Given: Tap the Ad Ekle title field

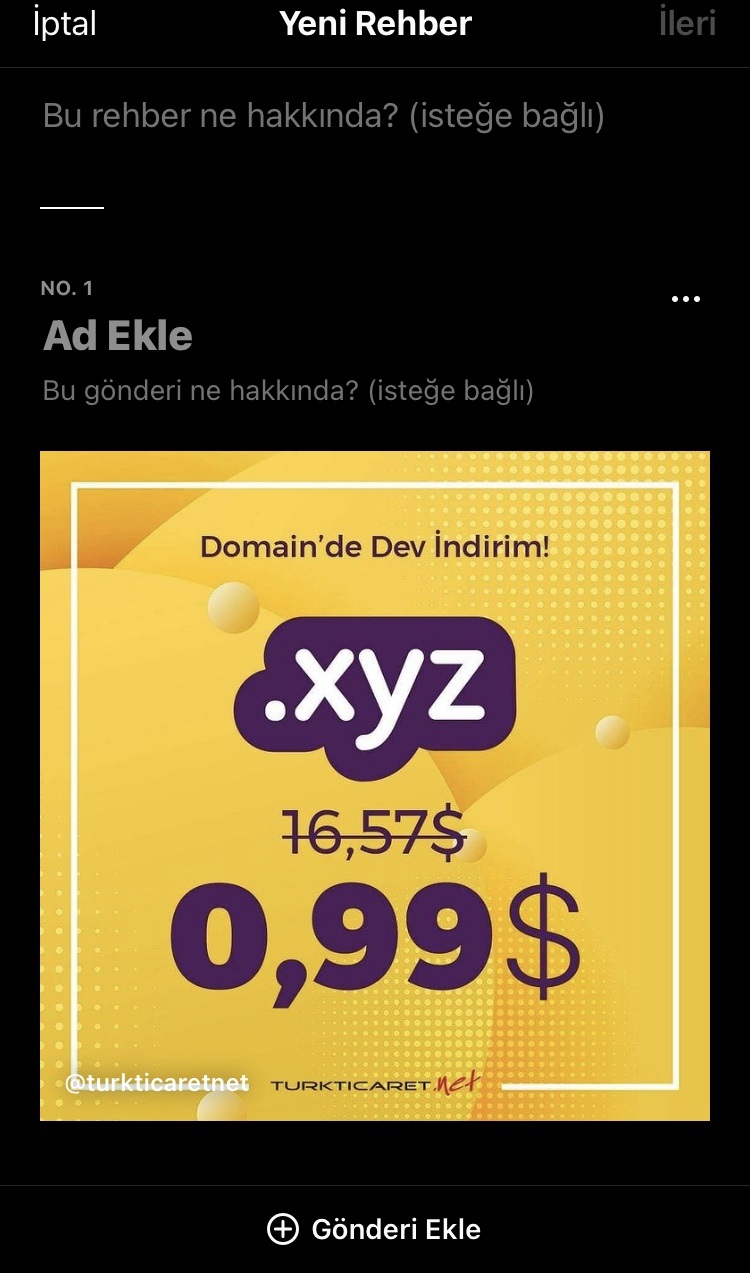Looking at the screenshot, I should point(118,336).
